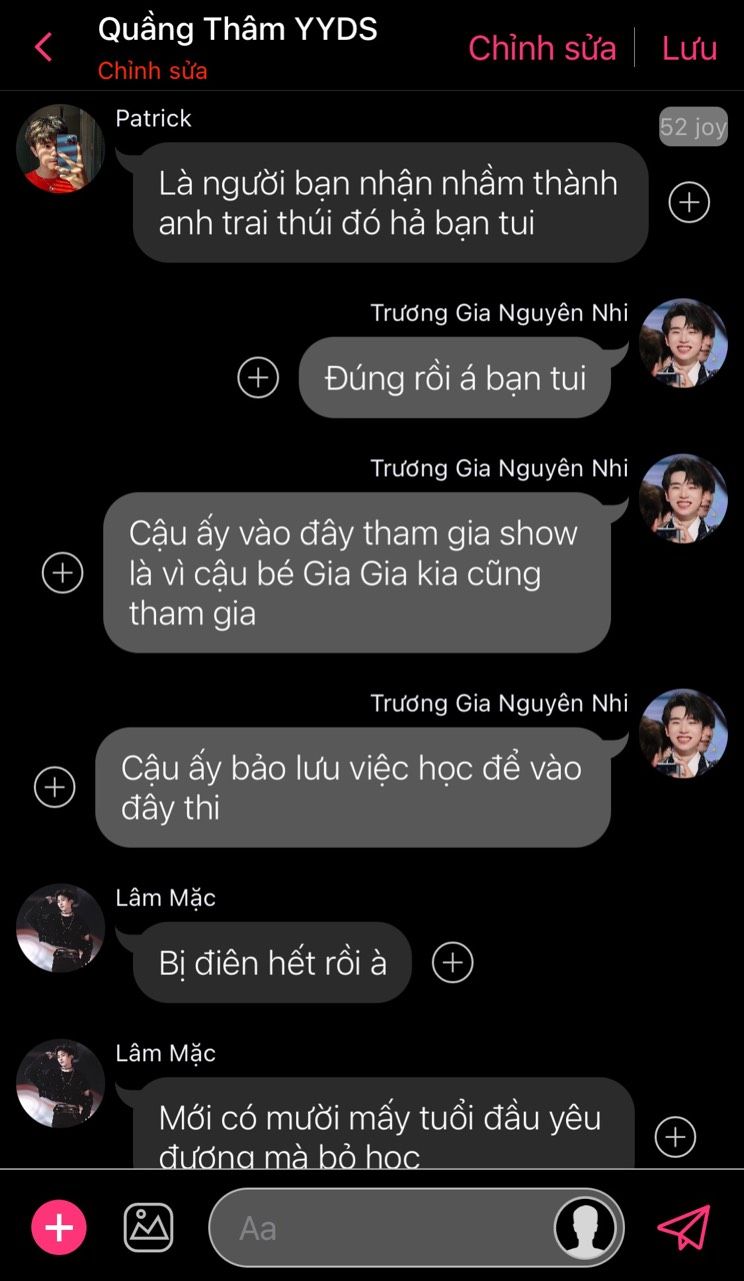744x1281 pixels.
Task: Tap the top-right Chỉnh sửa button
Action: coord(542,48)
